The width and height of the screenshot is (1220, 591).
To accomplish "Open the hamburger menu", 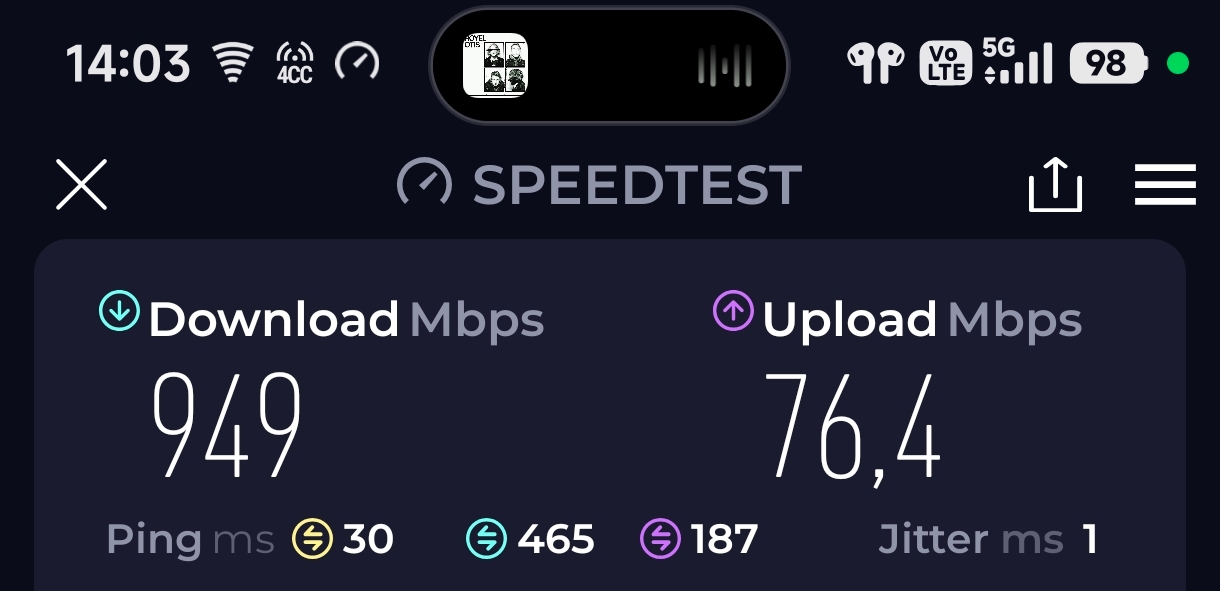I will coord(1165,185).
